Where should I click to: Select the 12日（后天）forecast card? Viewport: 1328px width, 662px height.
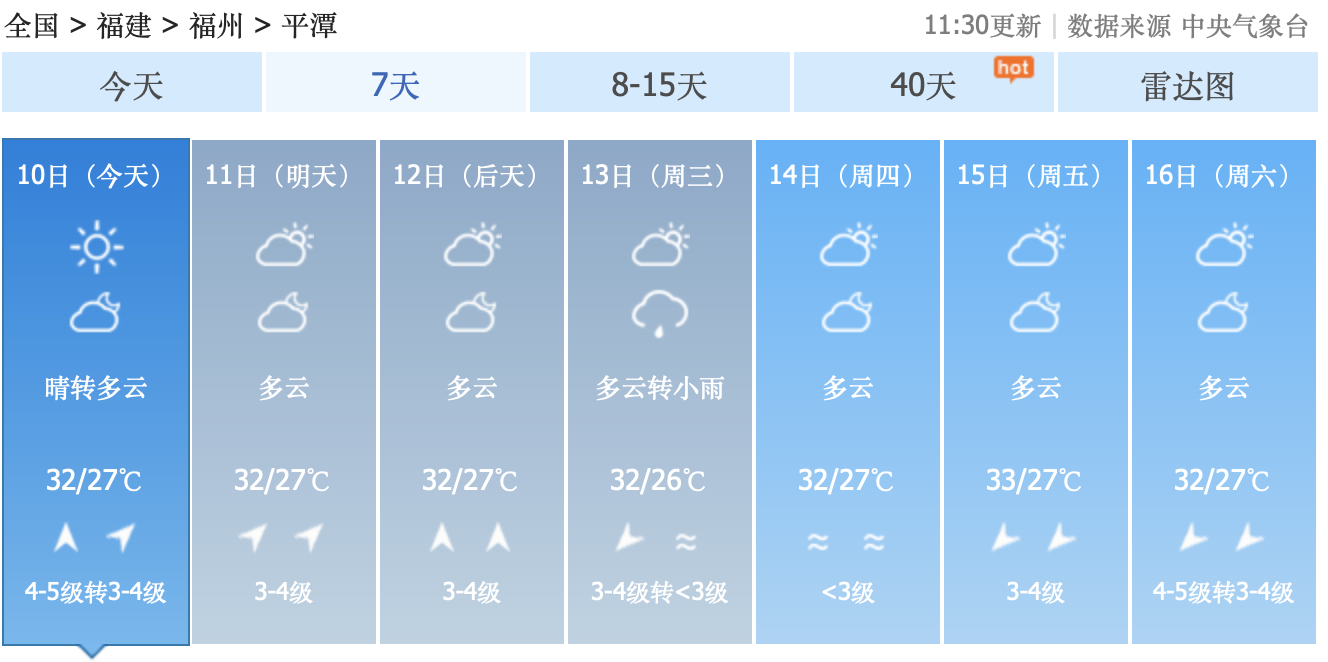tap(472, 390)
